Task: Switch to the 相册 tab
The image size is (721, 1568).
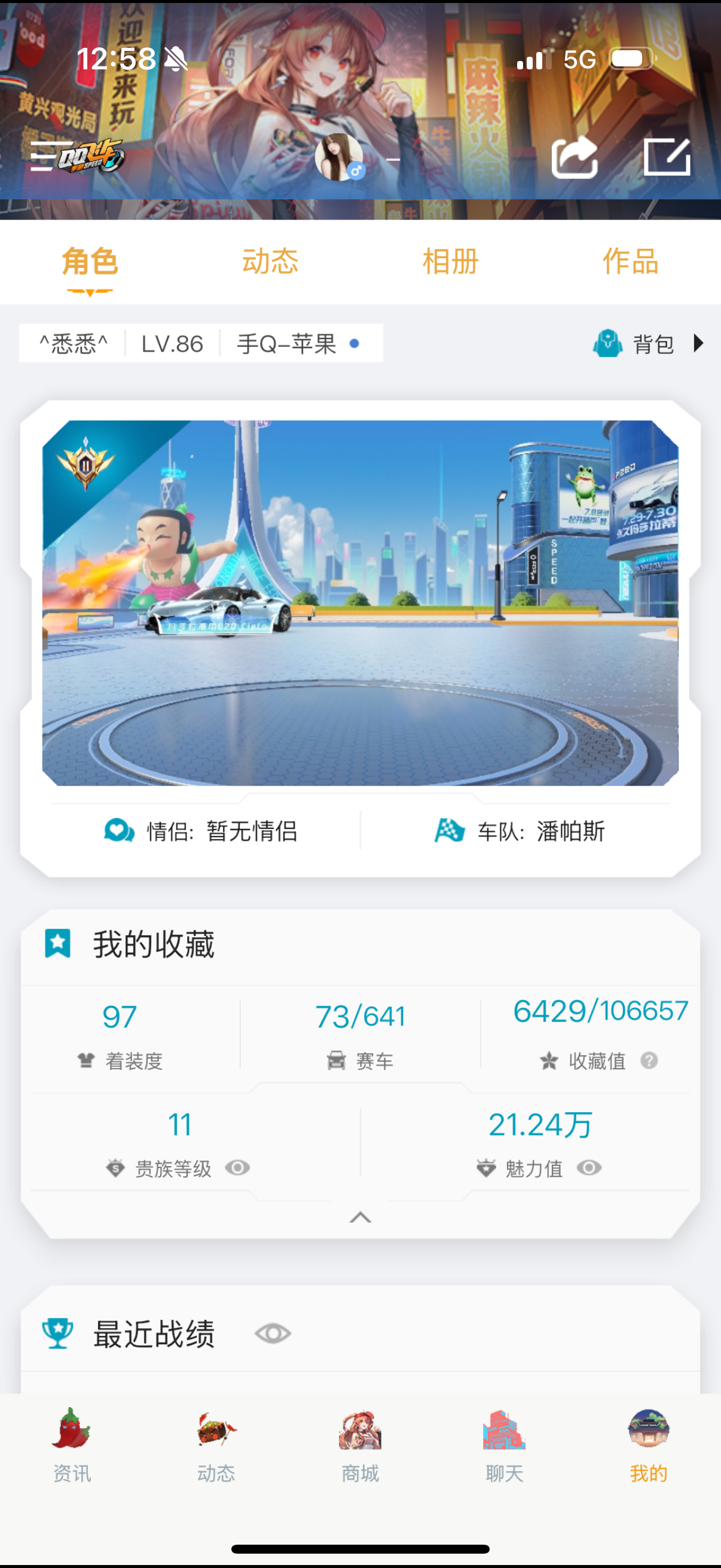Action: click(450, 262)
